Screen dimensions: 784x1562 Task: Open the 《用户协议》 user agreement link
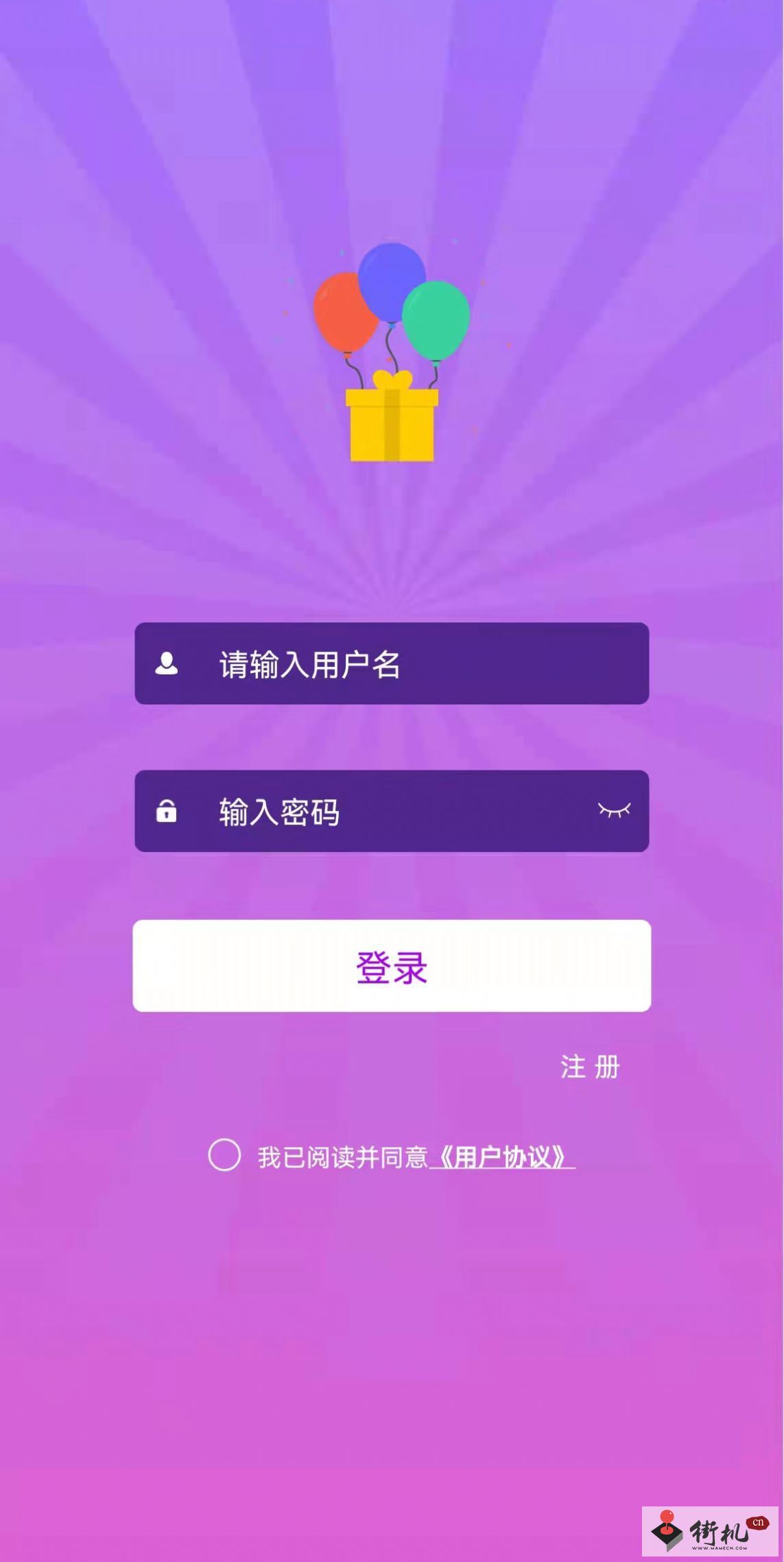502,1157
